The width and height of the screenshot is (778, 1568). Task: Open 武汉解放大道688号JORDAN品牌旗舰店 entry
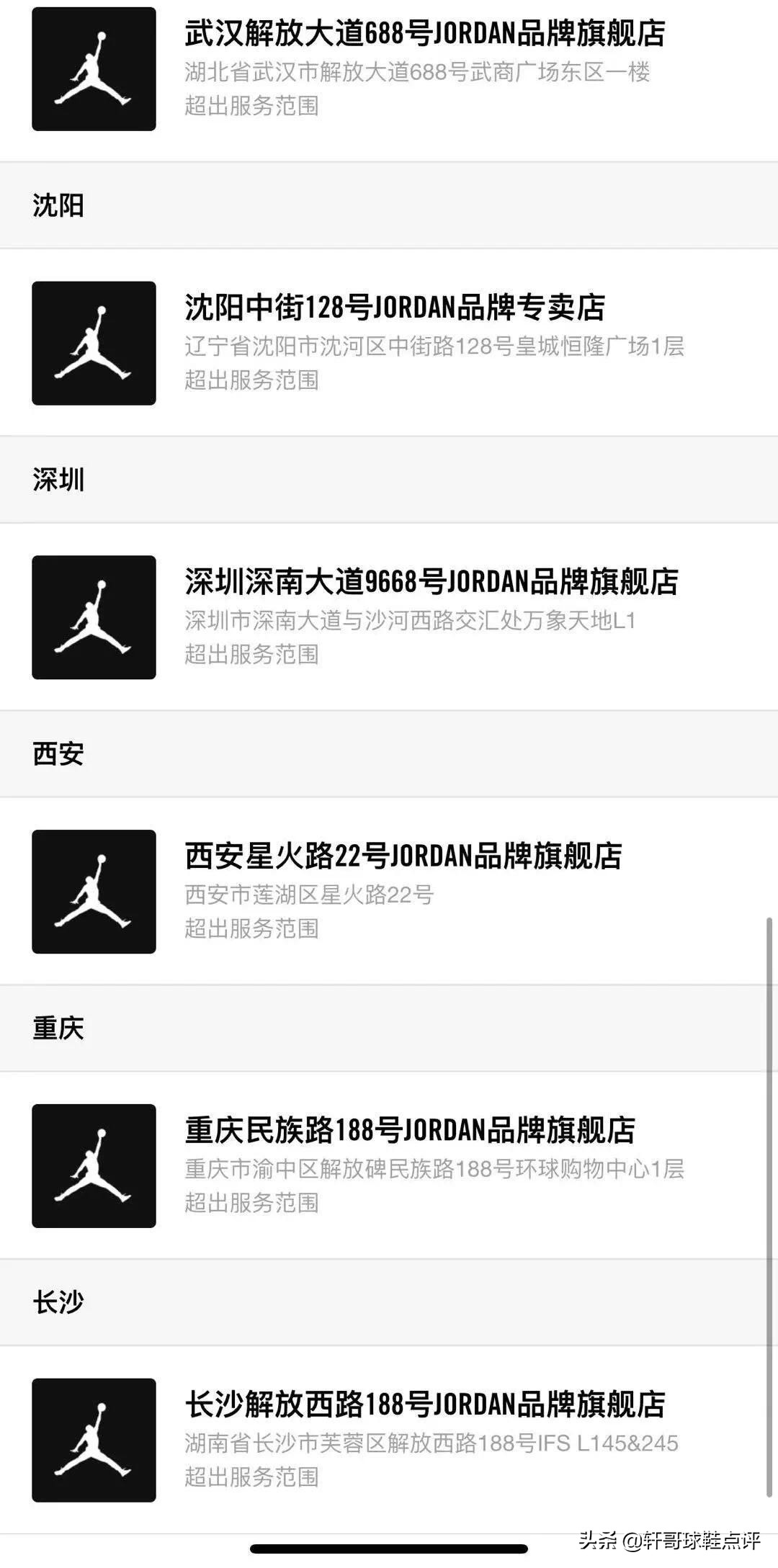428,34
